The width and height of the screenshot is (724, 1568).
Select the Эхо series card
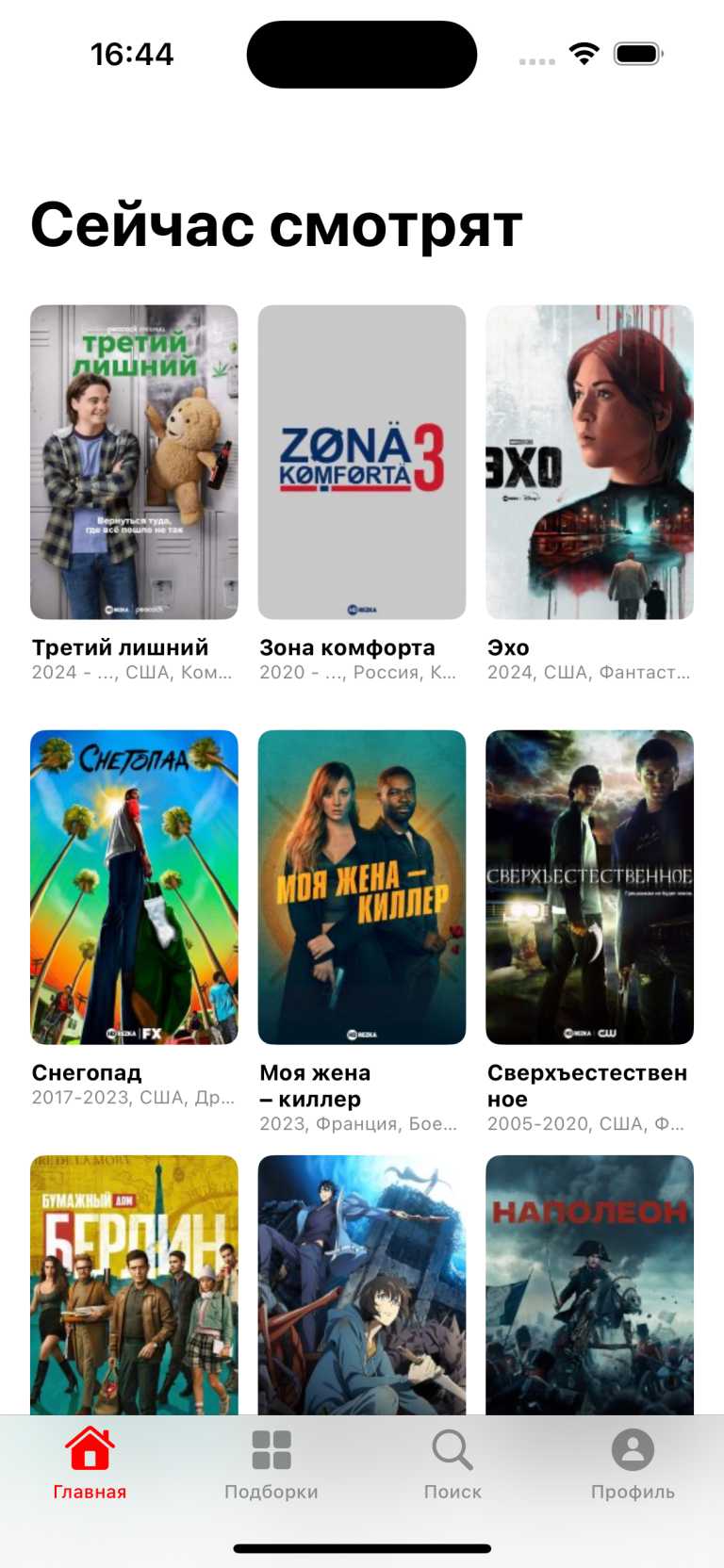point(589,462)
